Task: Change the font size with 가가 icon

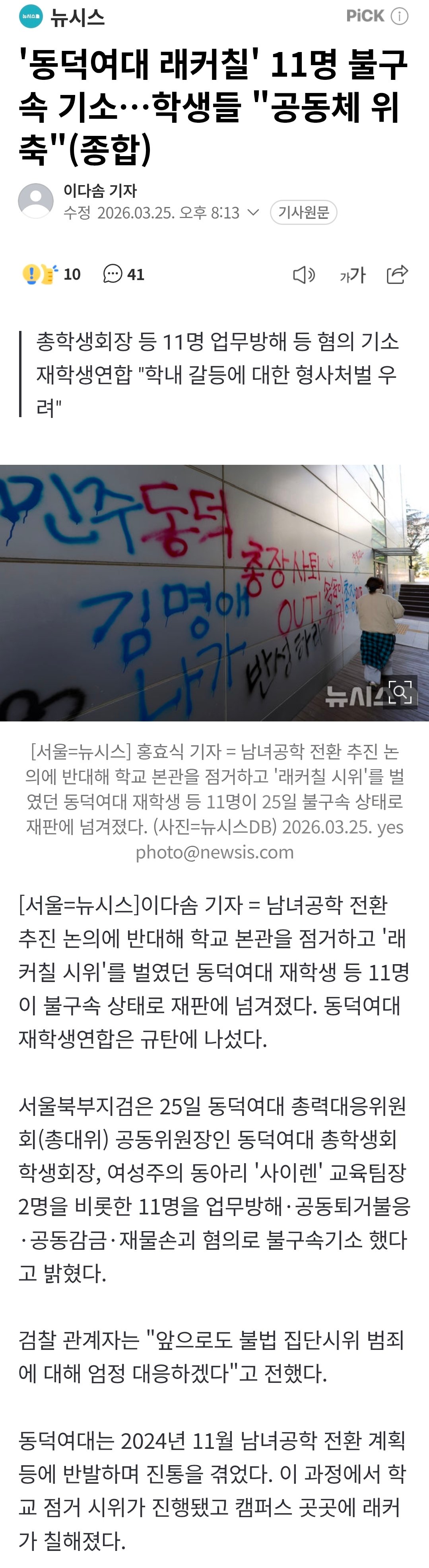Action: click(352, 275)
